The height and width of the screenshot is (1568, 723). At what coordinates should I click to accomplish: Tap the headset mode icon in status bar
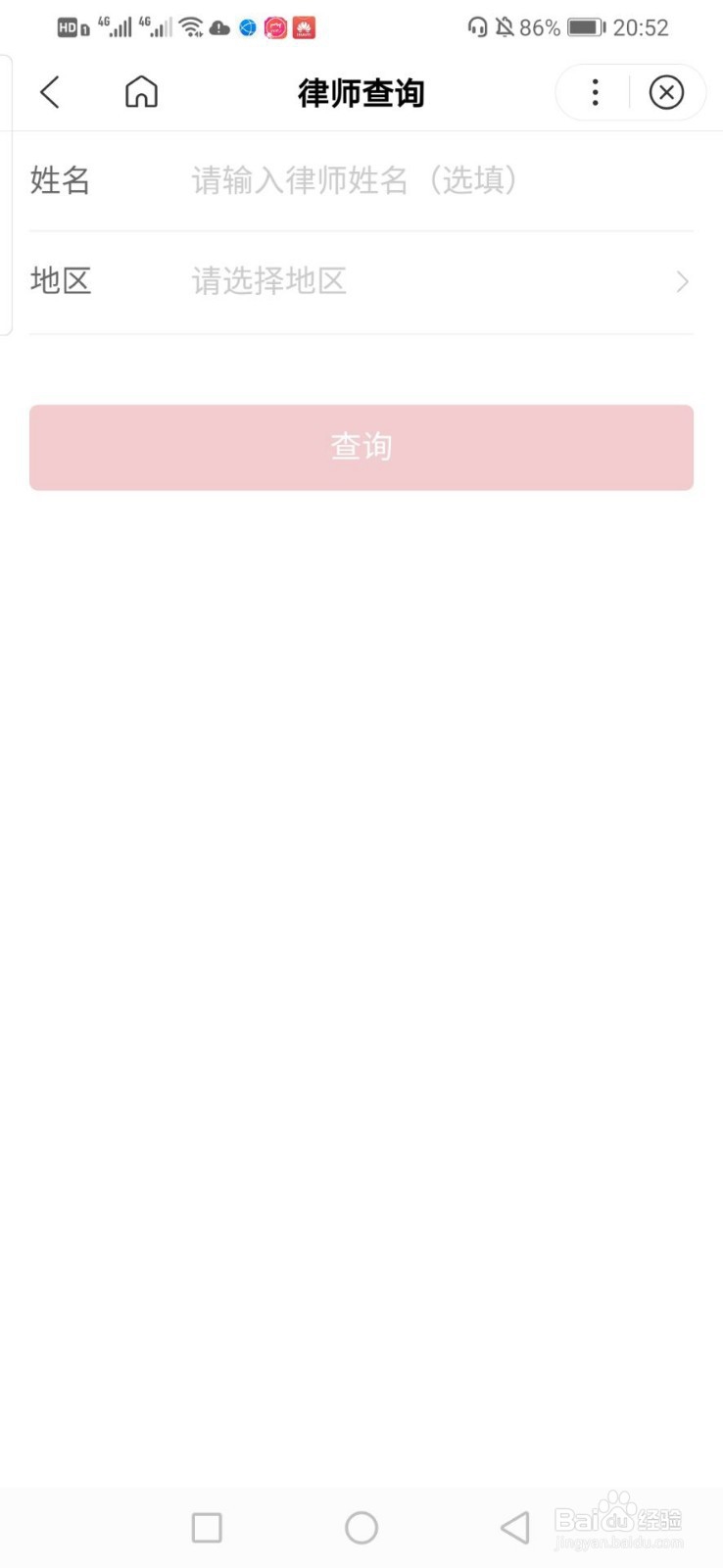point(477,26)
